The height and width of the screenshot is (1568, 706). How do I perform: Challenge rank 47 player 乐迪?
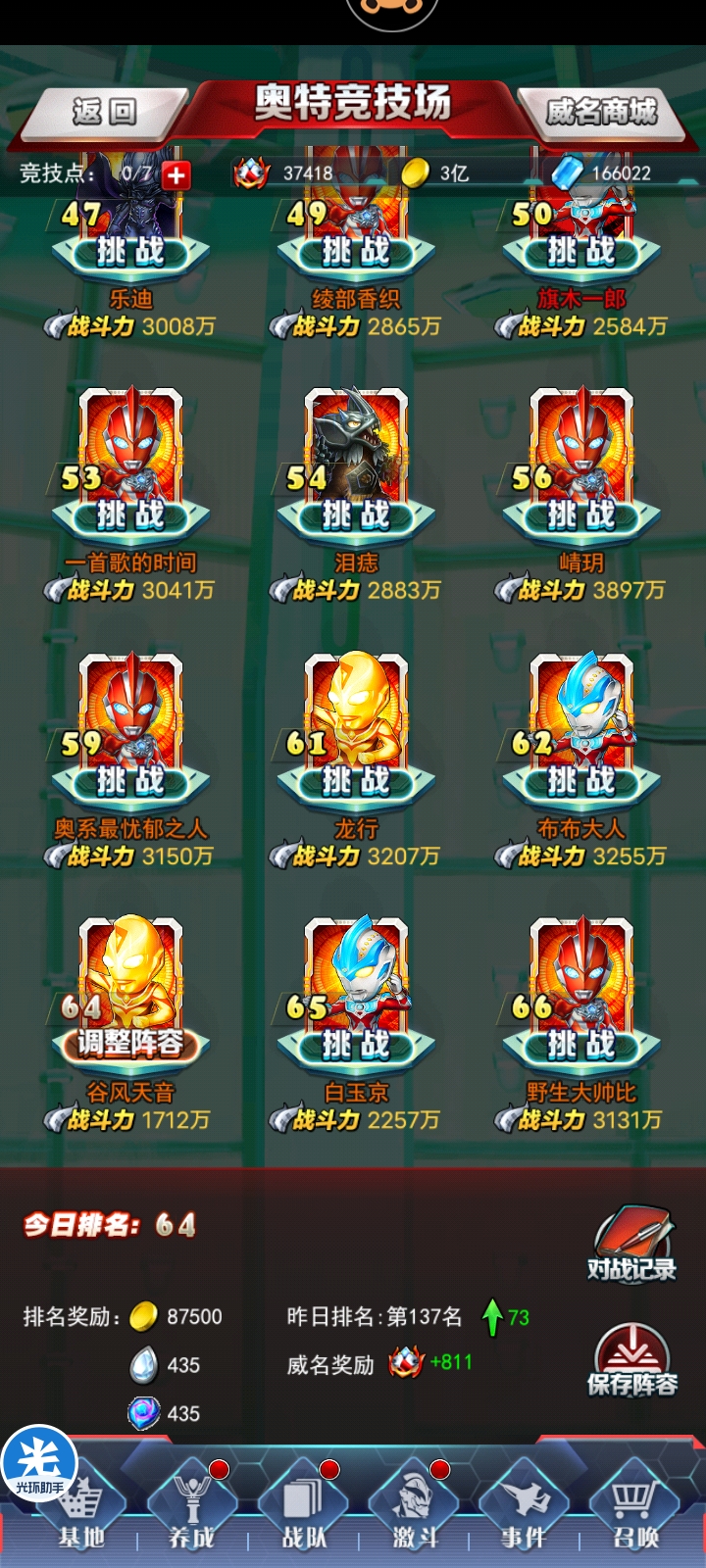pyautogui.click(x=130, y=252)
